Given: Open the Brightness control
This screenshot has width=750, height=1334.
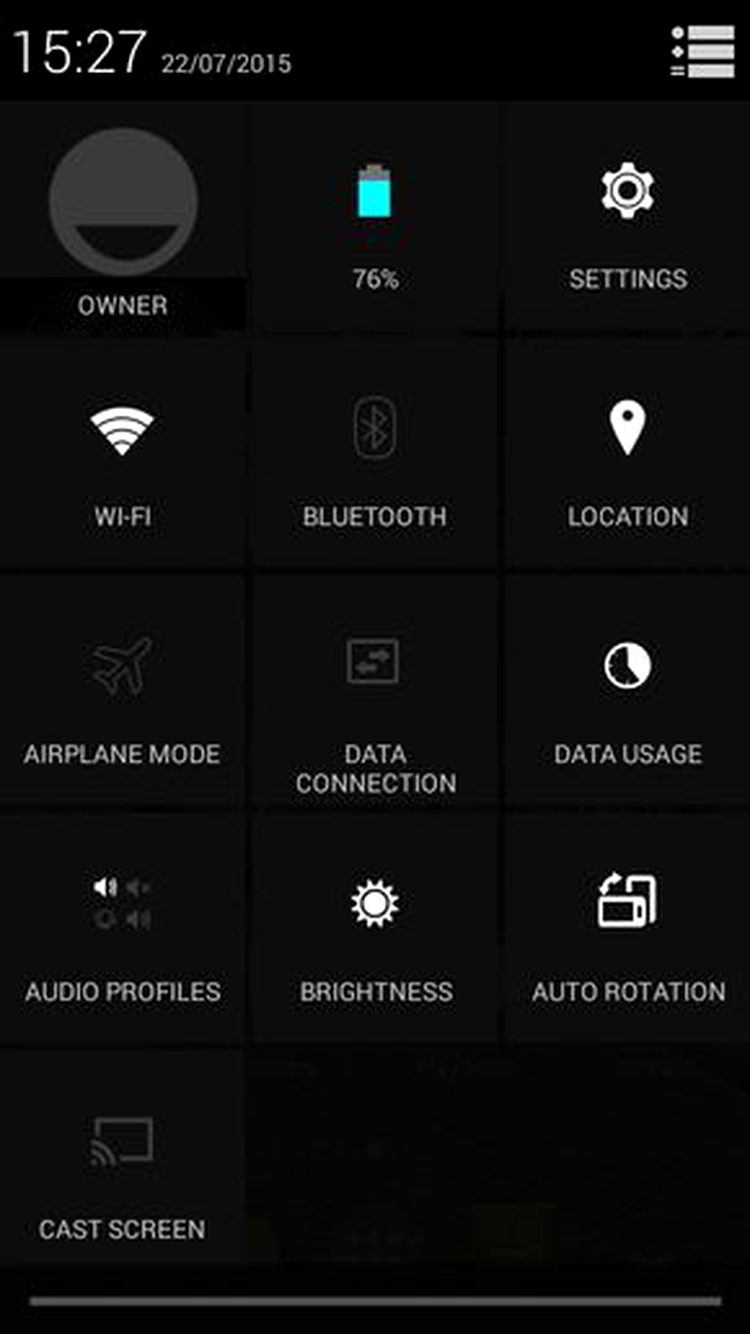Looking at the screenshot, I should (x=375, y=927).
